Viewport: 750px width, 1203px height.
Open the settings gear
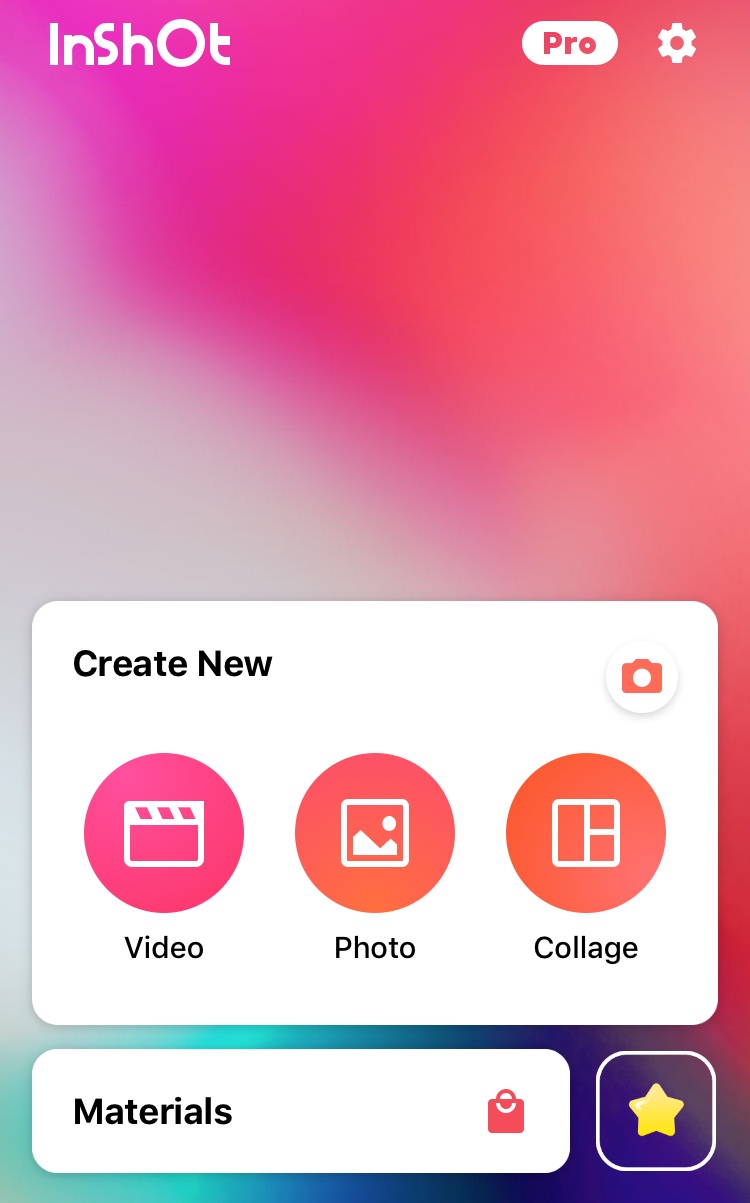[x=677, y=44]
